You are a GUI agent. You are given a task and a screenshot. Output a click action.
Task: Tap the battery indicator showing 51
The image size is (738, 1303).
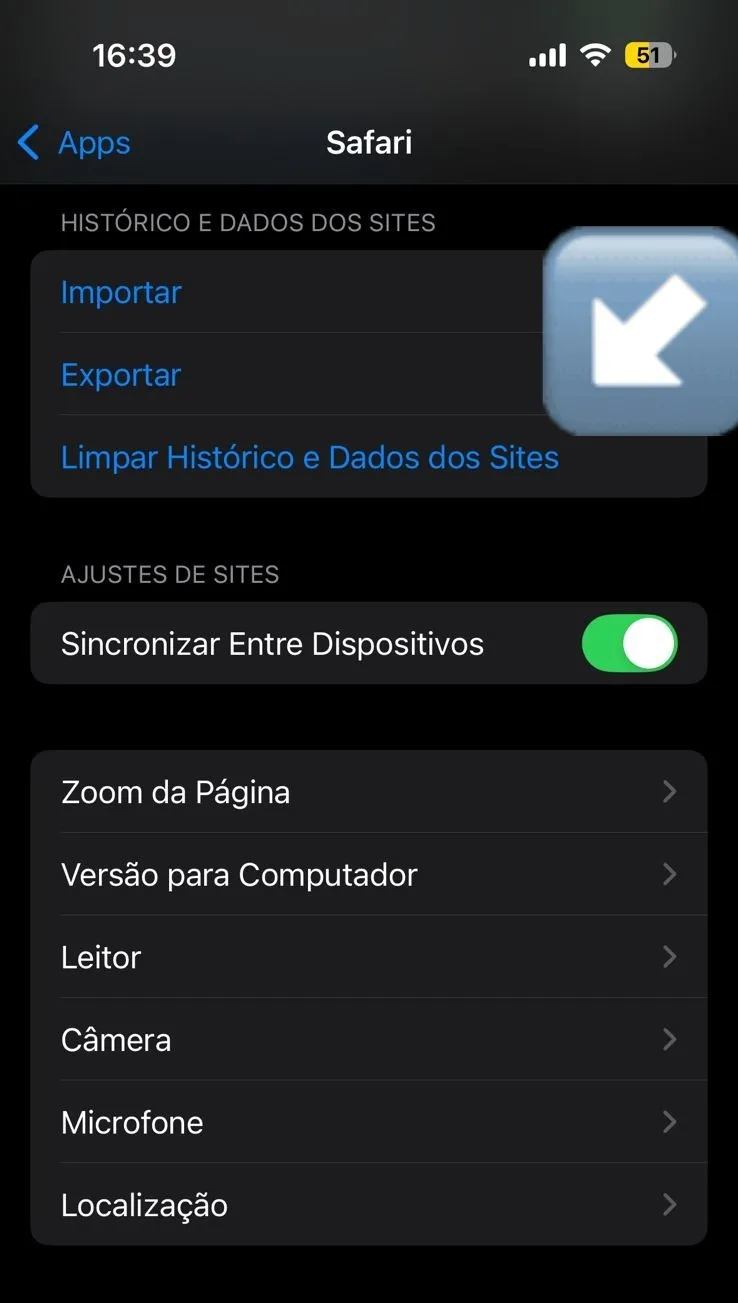click(651, 55)
